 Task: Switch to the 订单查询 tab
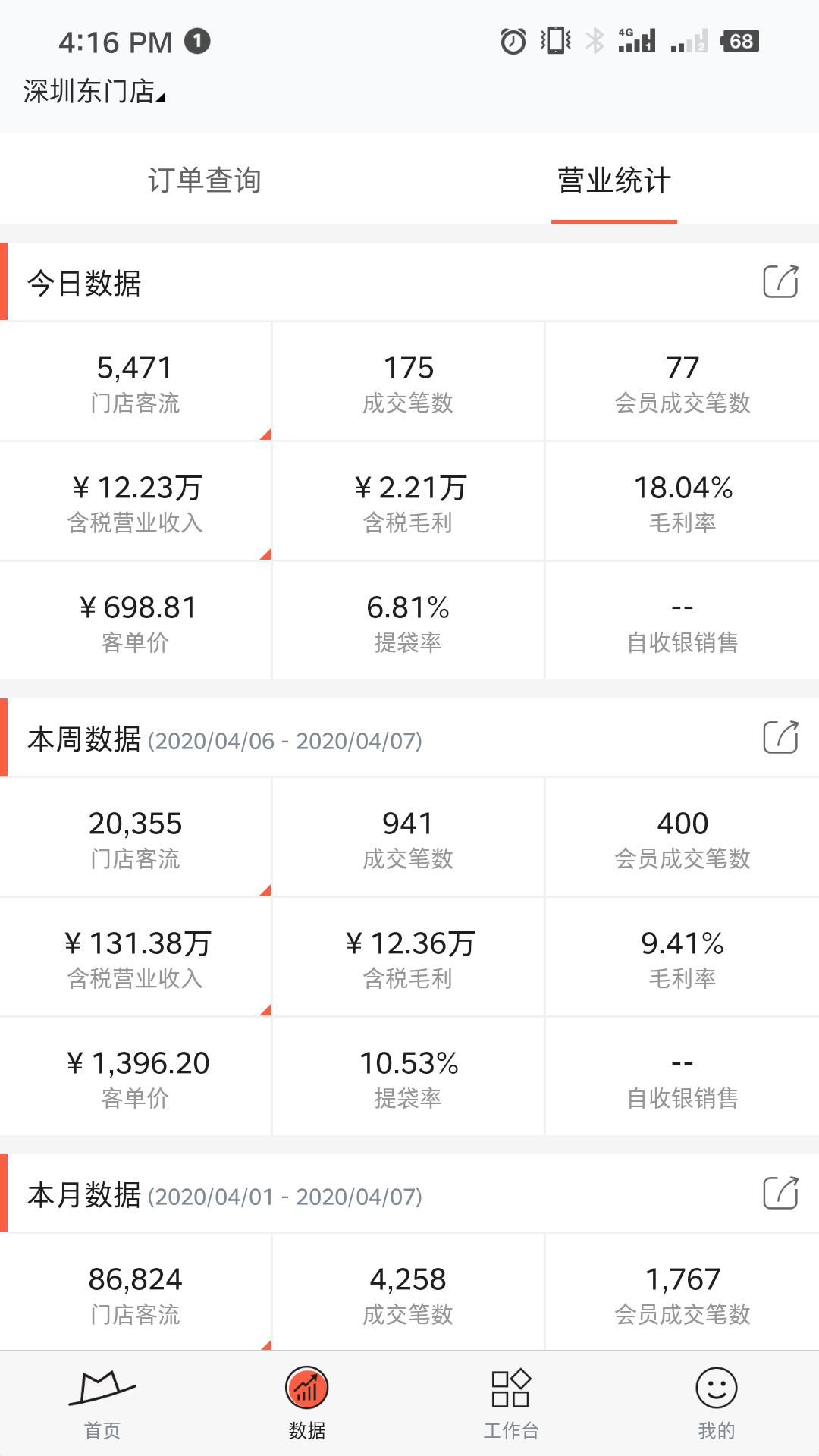(x=205, y=180)
